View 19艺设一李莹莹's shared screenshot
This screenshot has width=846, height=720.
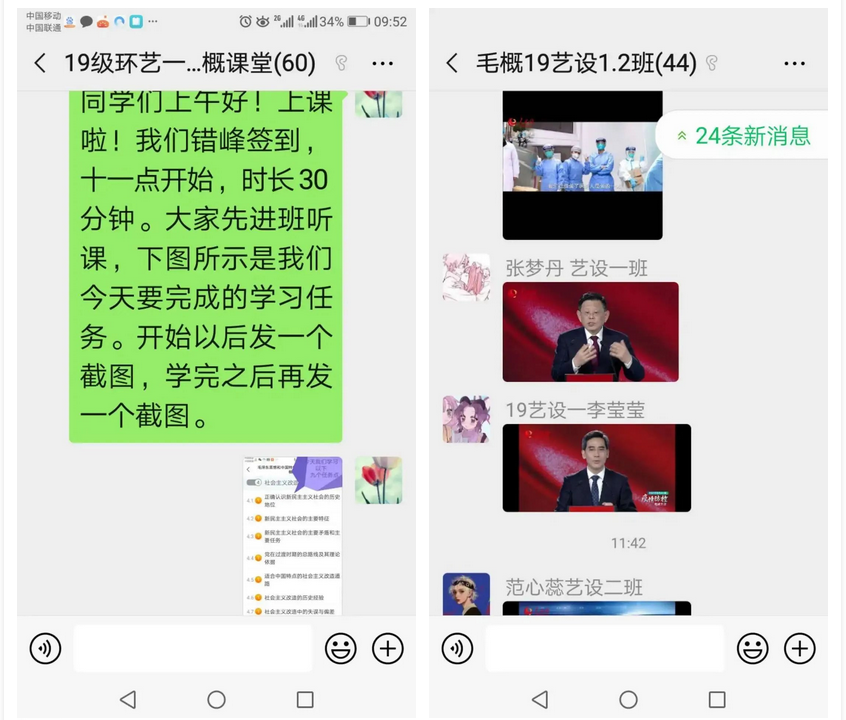[596, 468]
